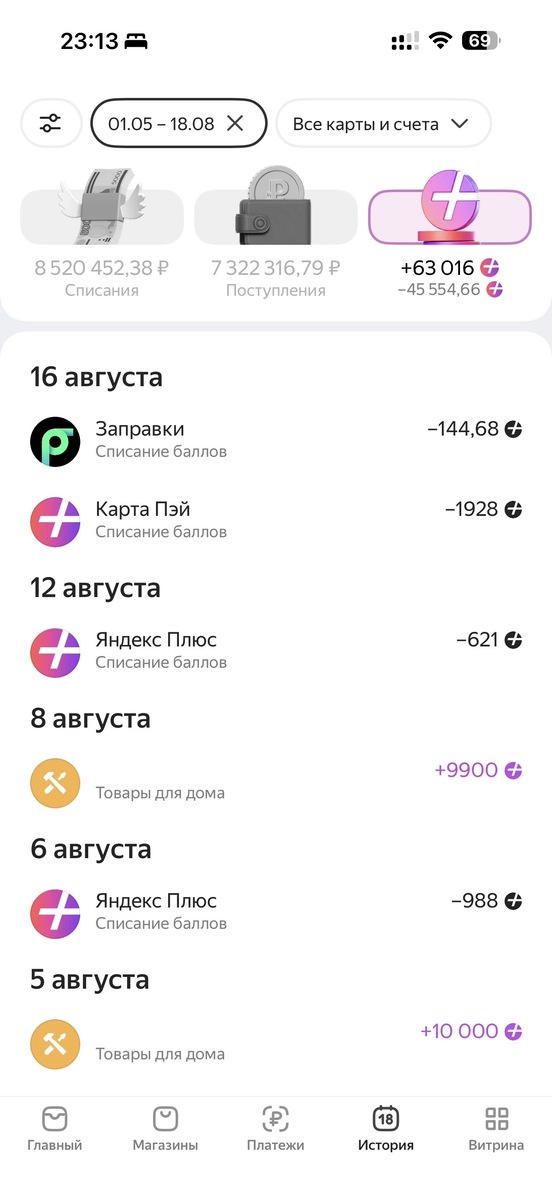Open the Карта Пэй transaction

(276, 521)
